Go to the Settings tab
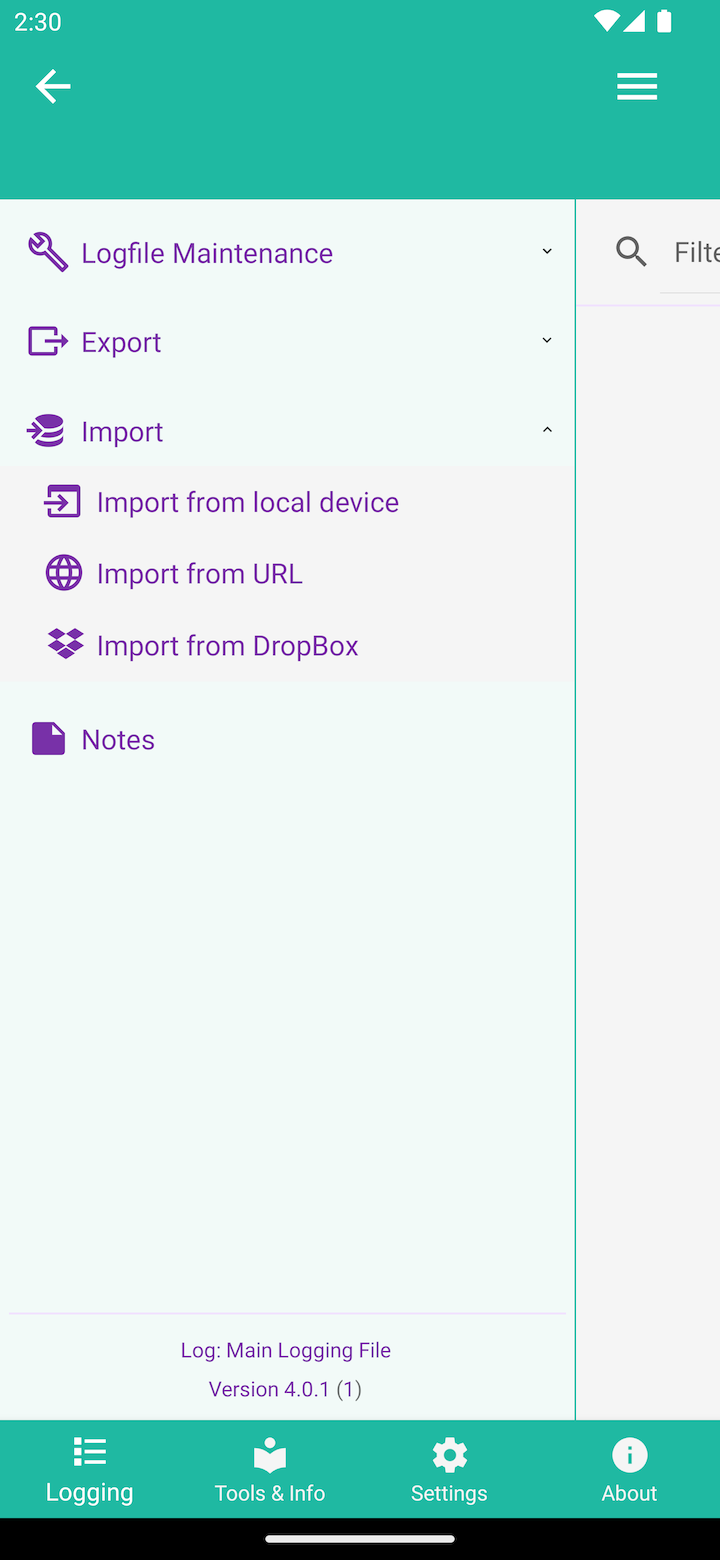This screenshot has width=720, height=1560. tap(449, 1470)
